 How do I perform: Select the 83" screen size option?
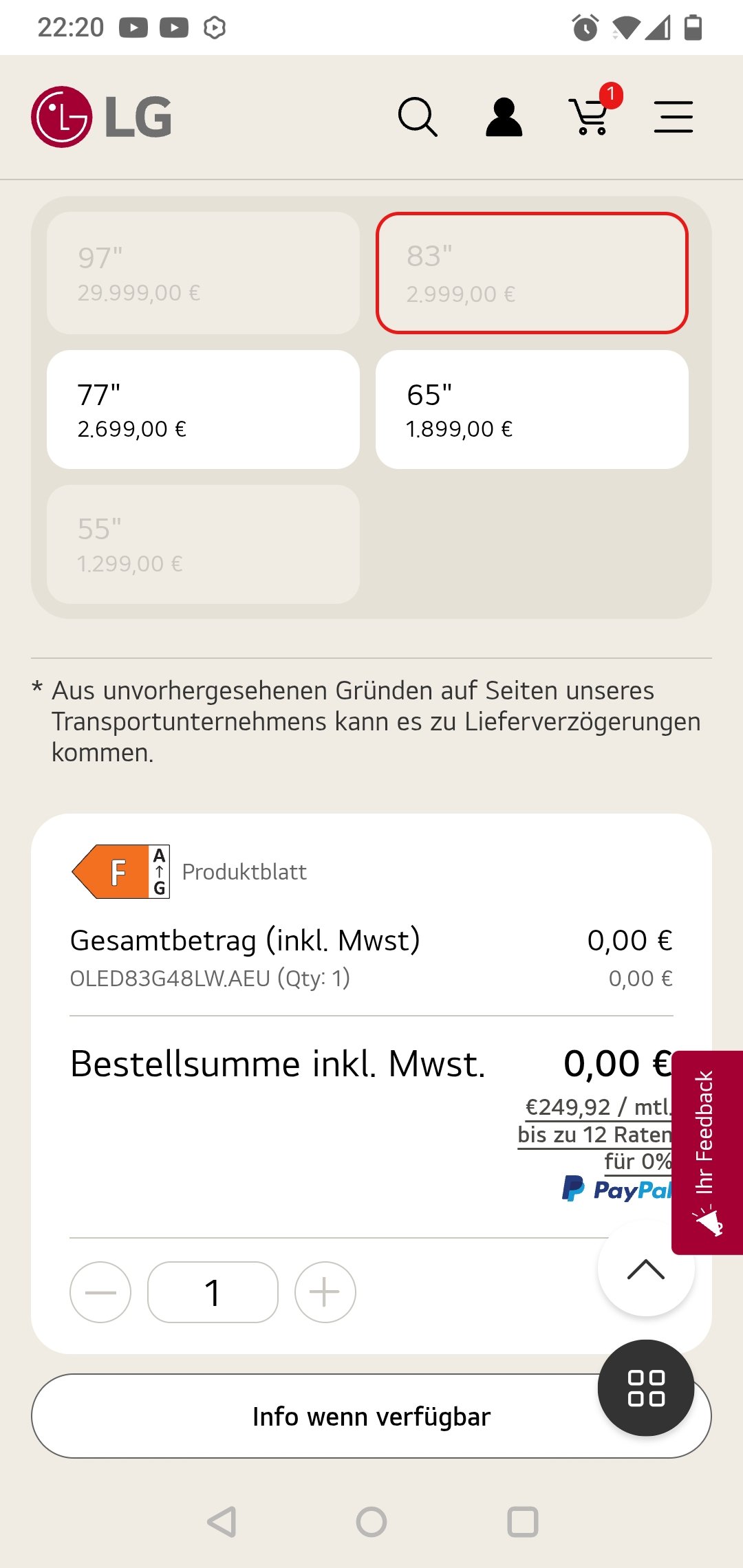pos(532,273)
